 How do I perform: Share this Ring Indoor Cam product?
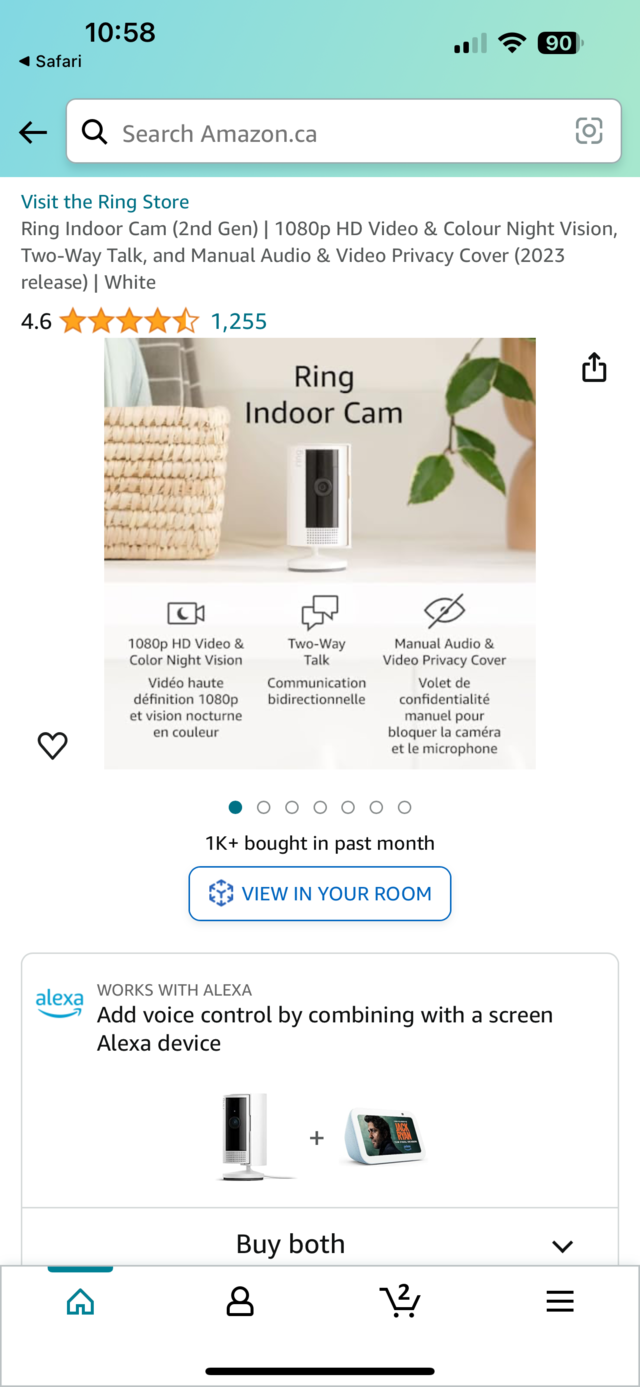pos(594,367)
